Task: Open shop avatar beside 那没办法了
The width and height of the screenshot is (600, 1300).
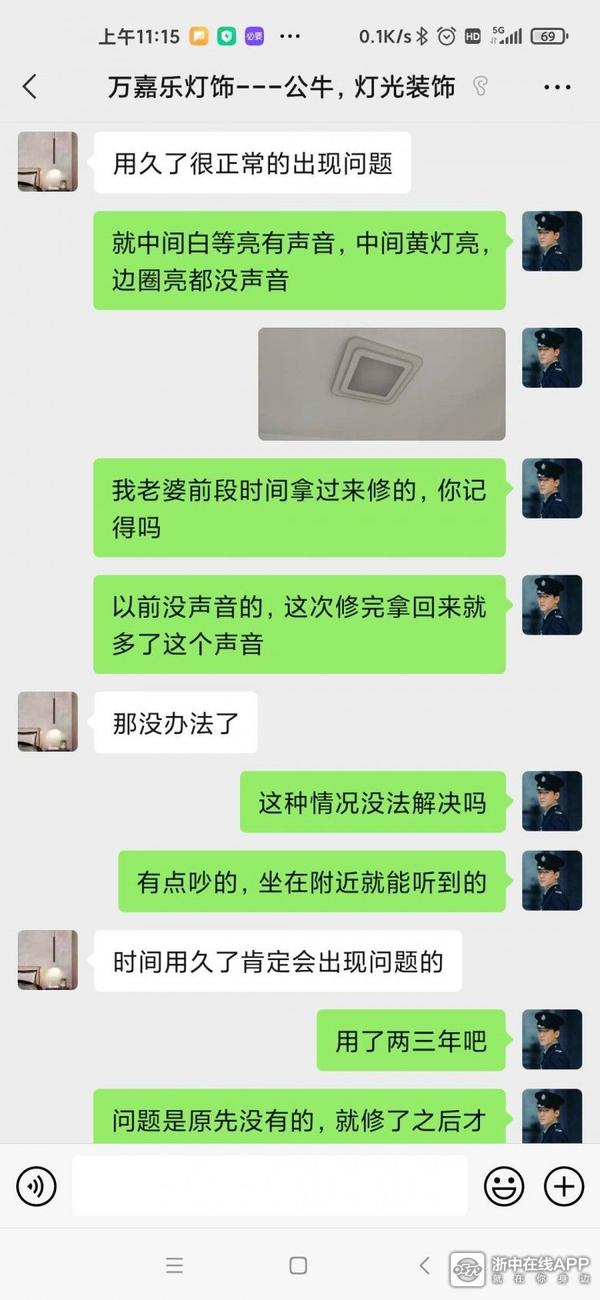Action: [x=47, y=722]
